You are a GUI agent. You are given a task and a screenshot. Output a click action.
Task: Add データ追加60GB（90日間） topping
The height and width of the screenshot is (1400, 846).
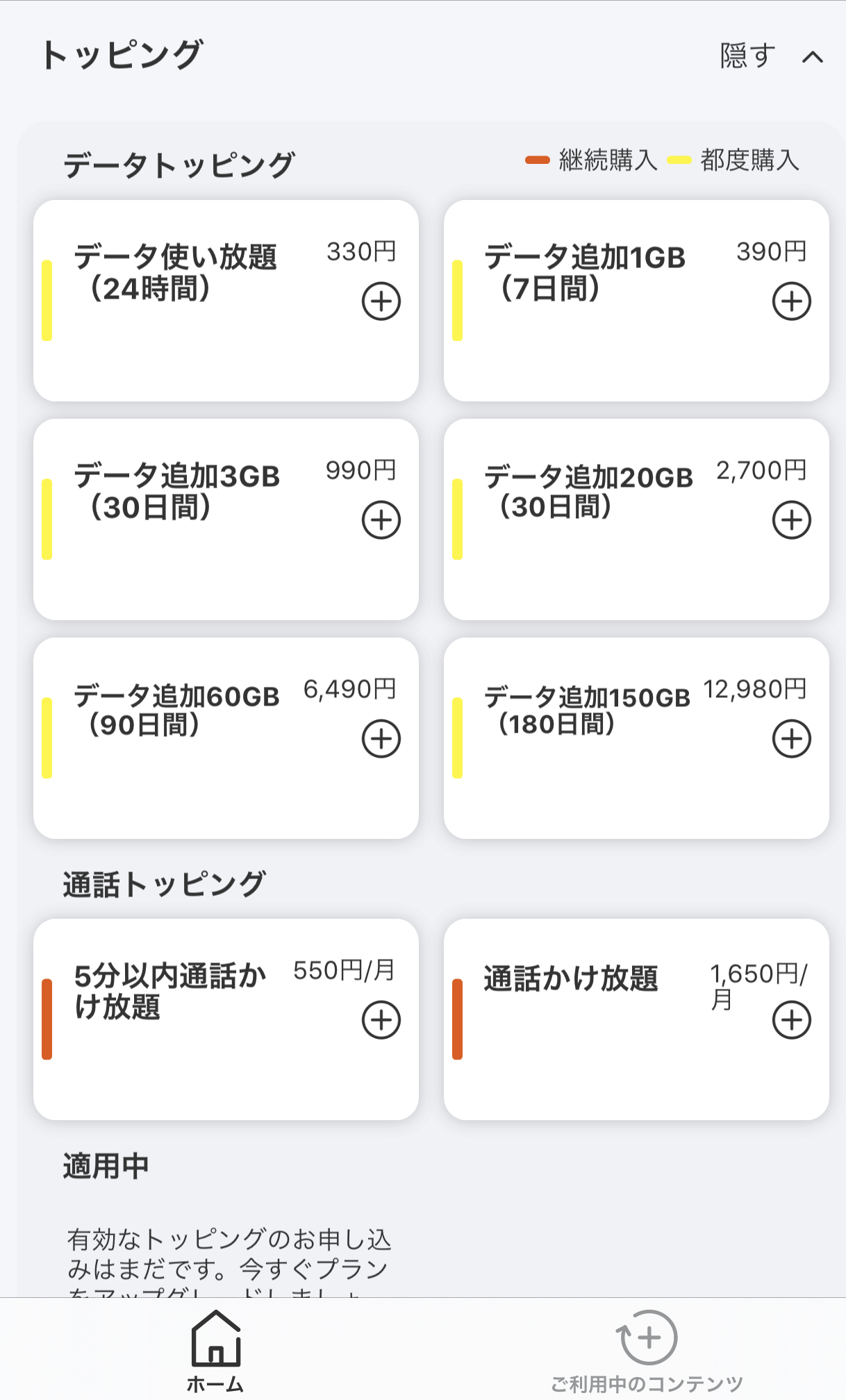381,739
